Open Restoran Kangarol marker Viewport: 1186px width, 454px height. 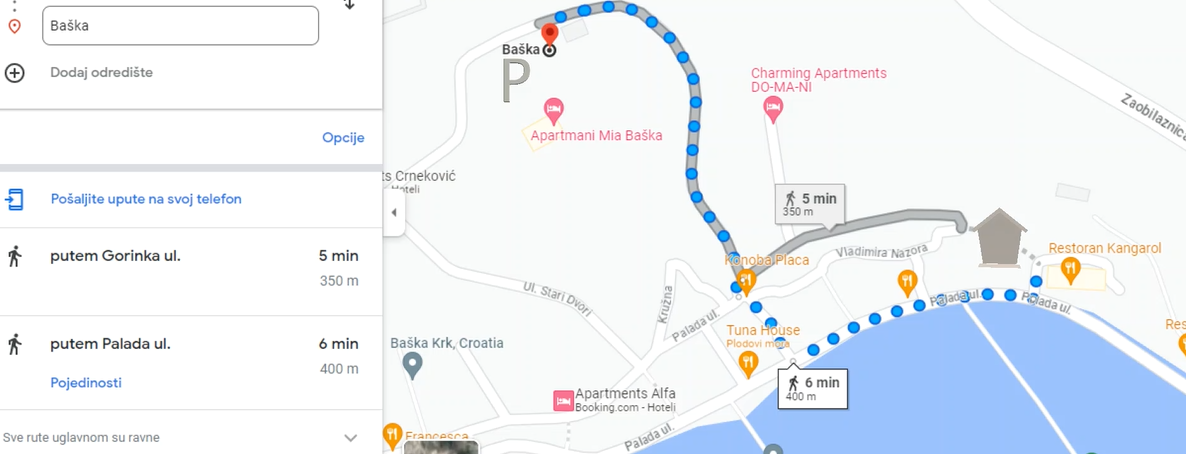pos(1070,267)
